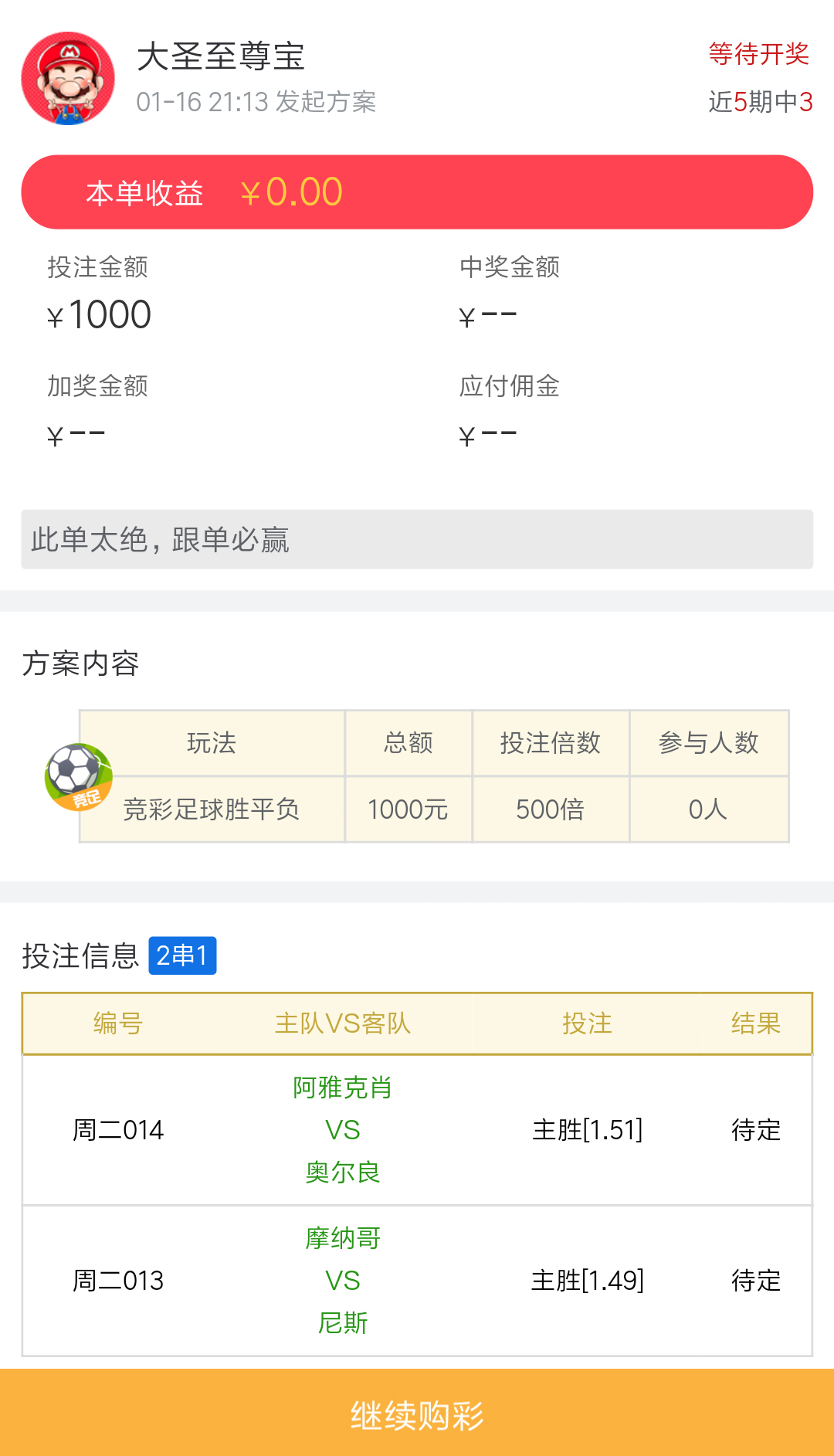The image size is (834, 1456).
Task: Expand the 投注信息 section
Action: coord(83,955)
